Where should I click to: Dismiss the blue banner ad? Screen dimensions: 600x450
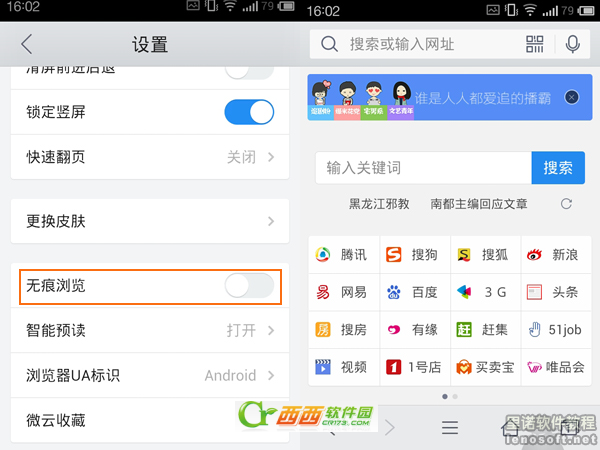tap(571, 97)
